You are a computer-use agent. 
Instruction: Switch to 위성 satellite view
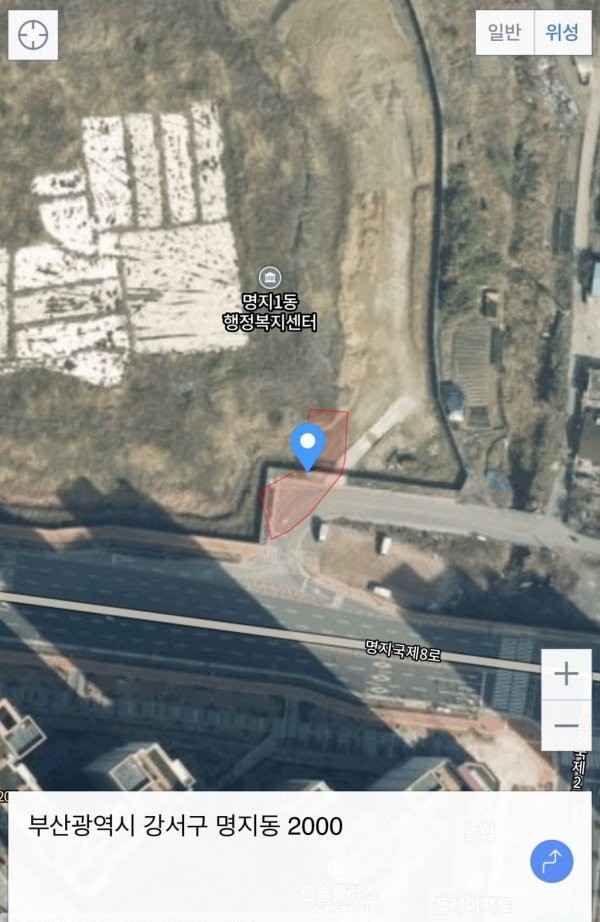coord(562,32)
